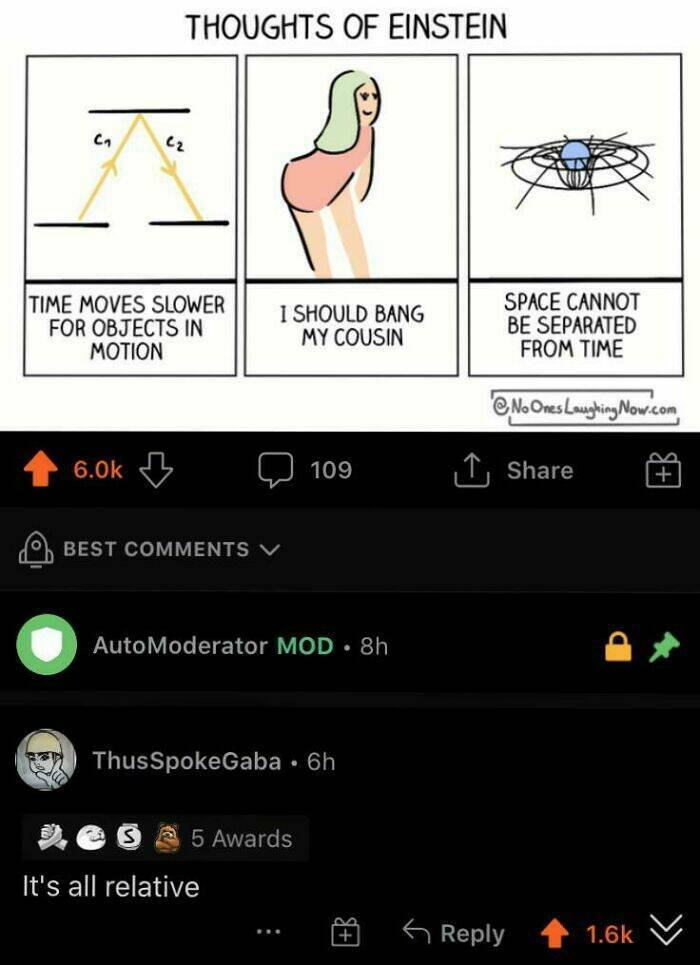
Task: Open the 109 comments
Action: [305, 471]
